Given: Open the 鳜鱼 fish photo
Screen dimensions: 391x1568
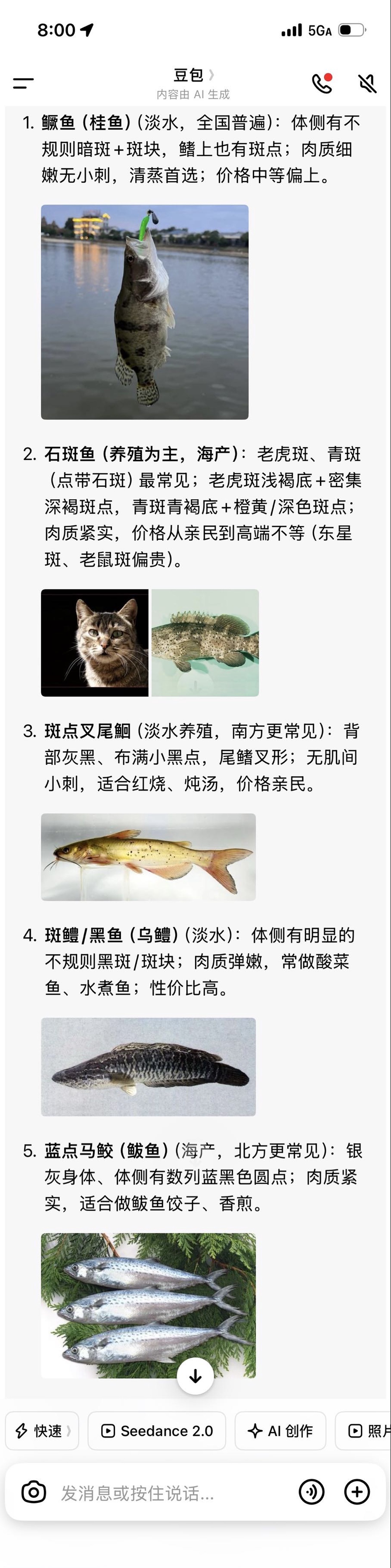Looking at the screenshot, I should pyautogui.click(x=145, y=312).
